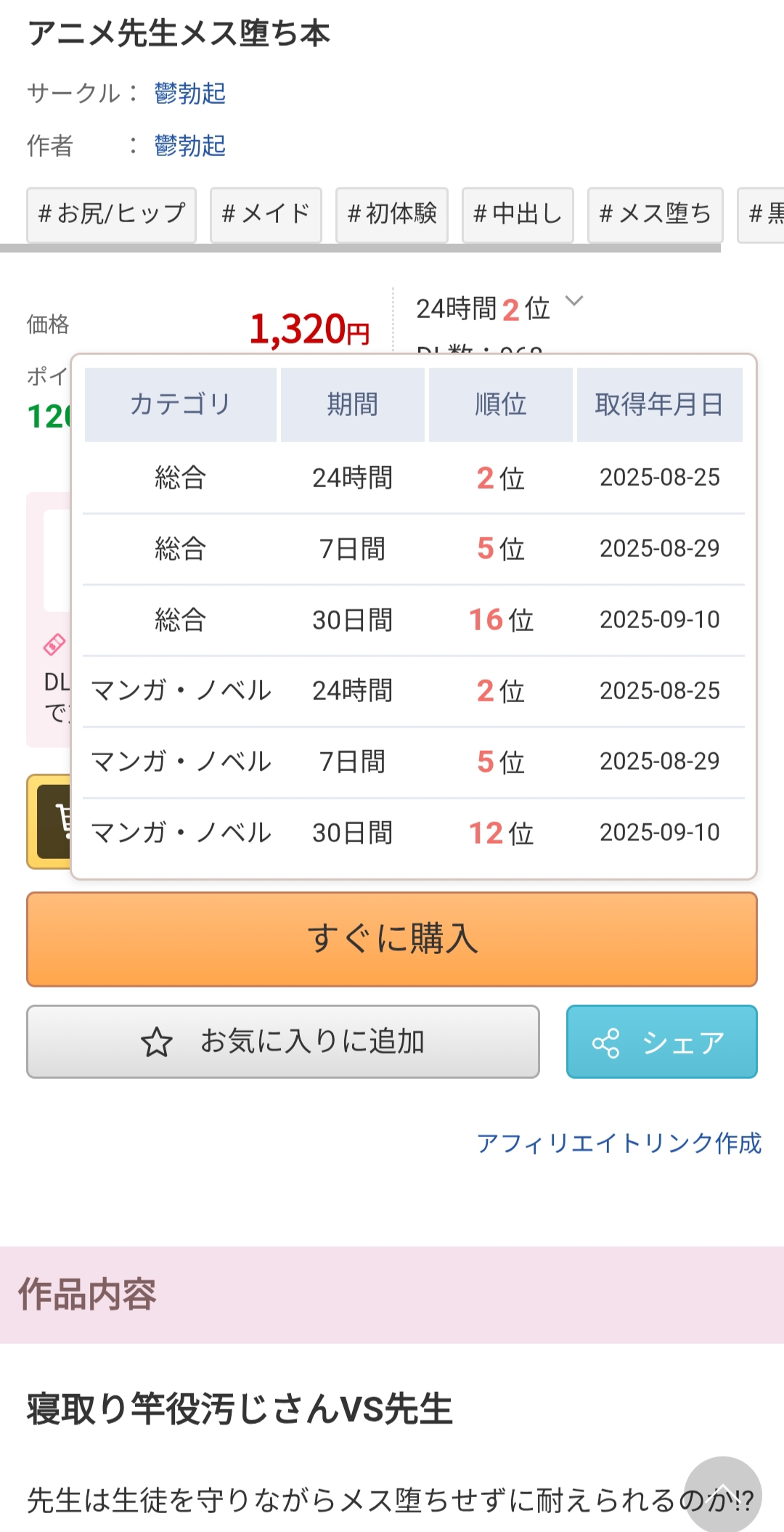The height and width of the screenshot is (1532, 784).
Task: Open アフィリエイトリンク作成 link
Action: tap(618, 1143)
